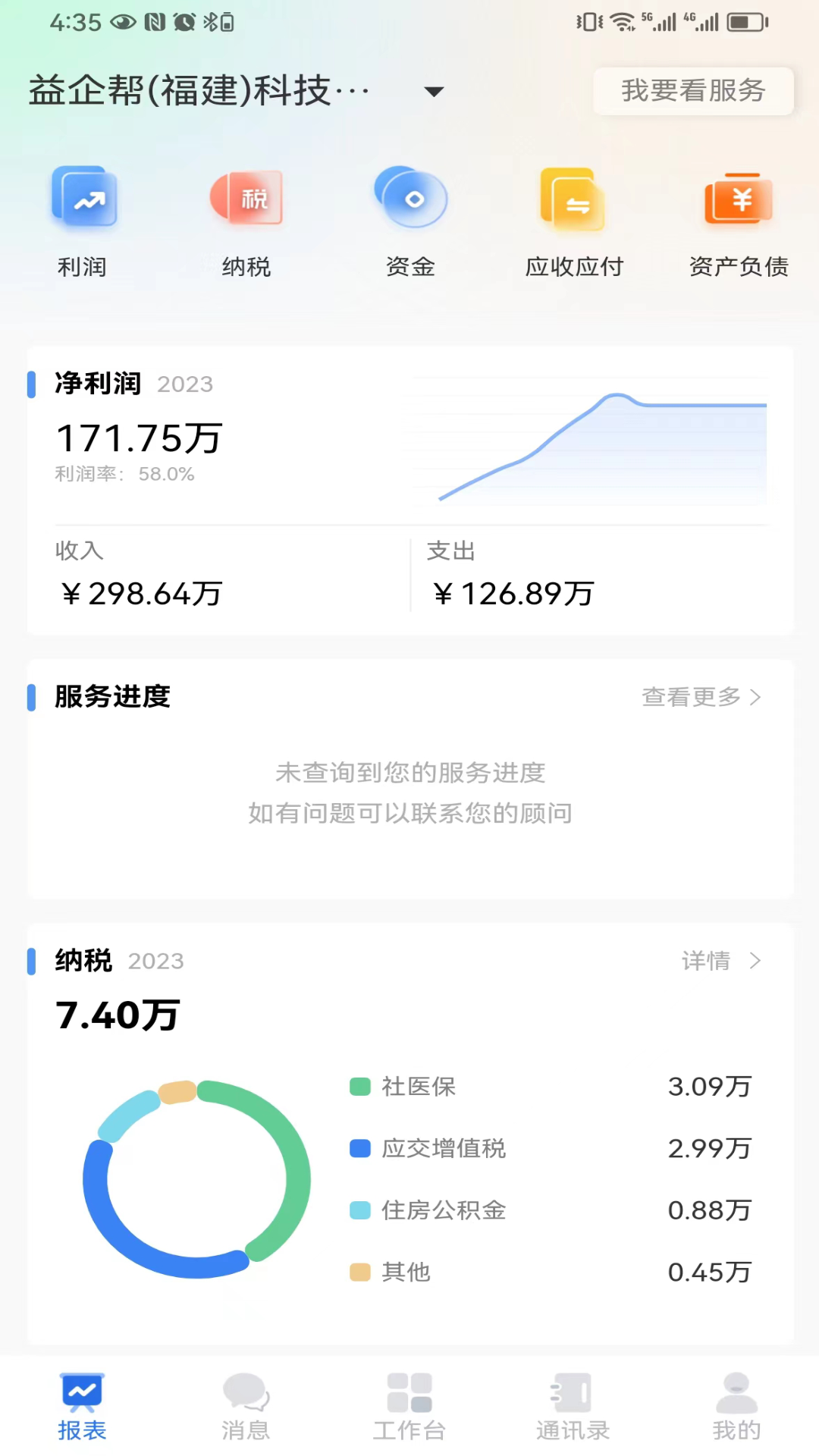This screenshot has height=1456, width=819.
Task: Open the 工作台 (Workbench) icon
Action: tap(409, 1395)
